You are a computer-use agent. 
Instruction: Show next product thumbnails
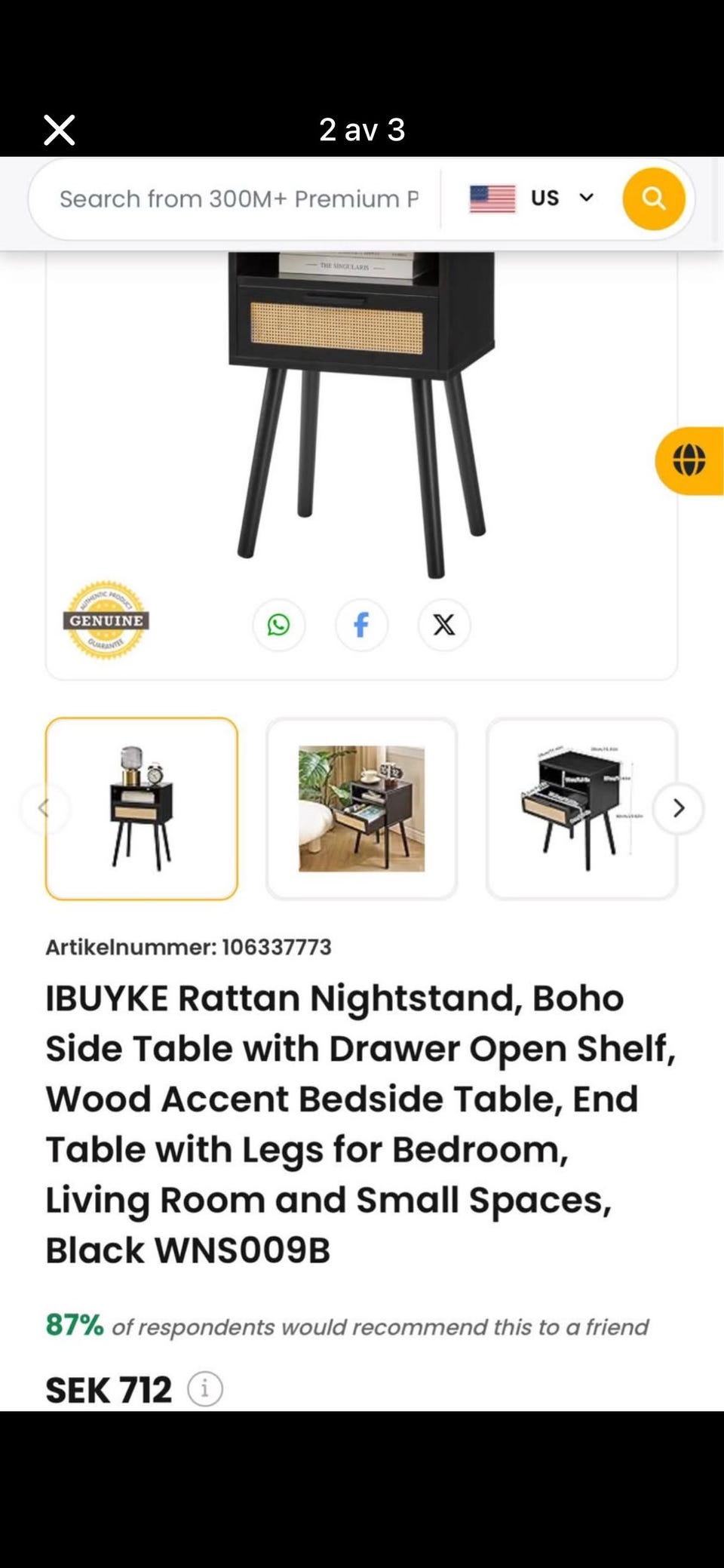coord(678,808)
